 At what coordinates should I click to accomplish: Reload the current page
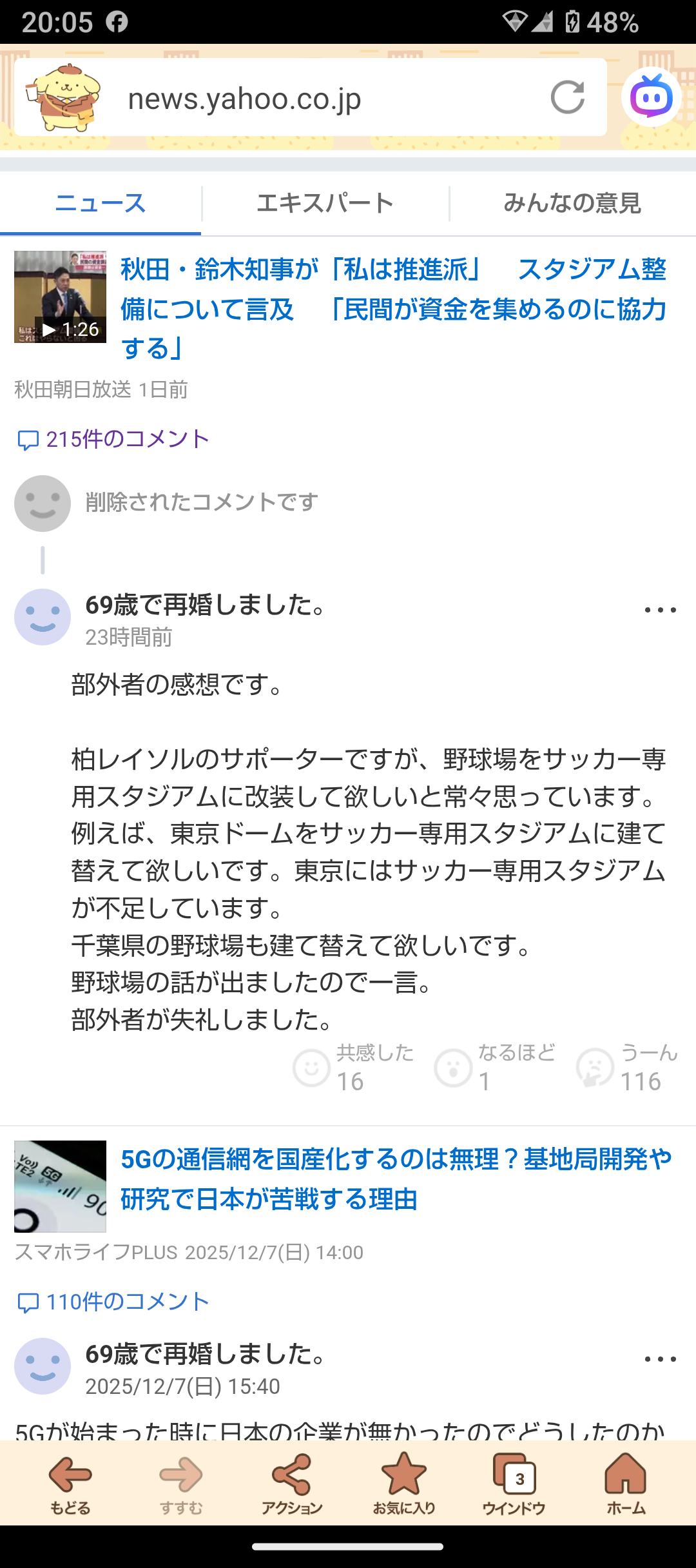click(567, 97)
